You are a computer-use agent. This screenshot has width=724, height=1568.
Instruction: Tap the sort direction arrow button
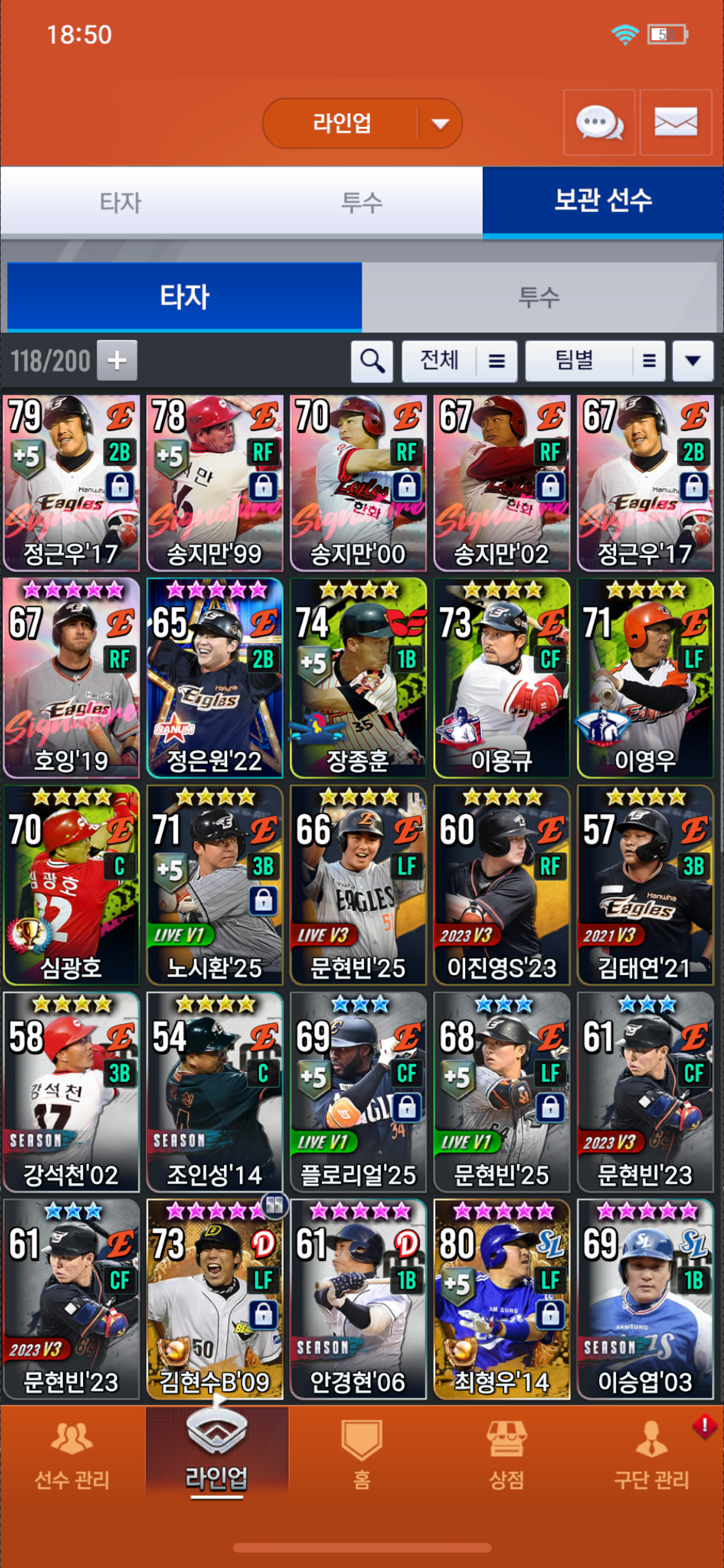[692, 361]
